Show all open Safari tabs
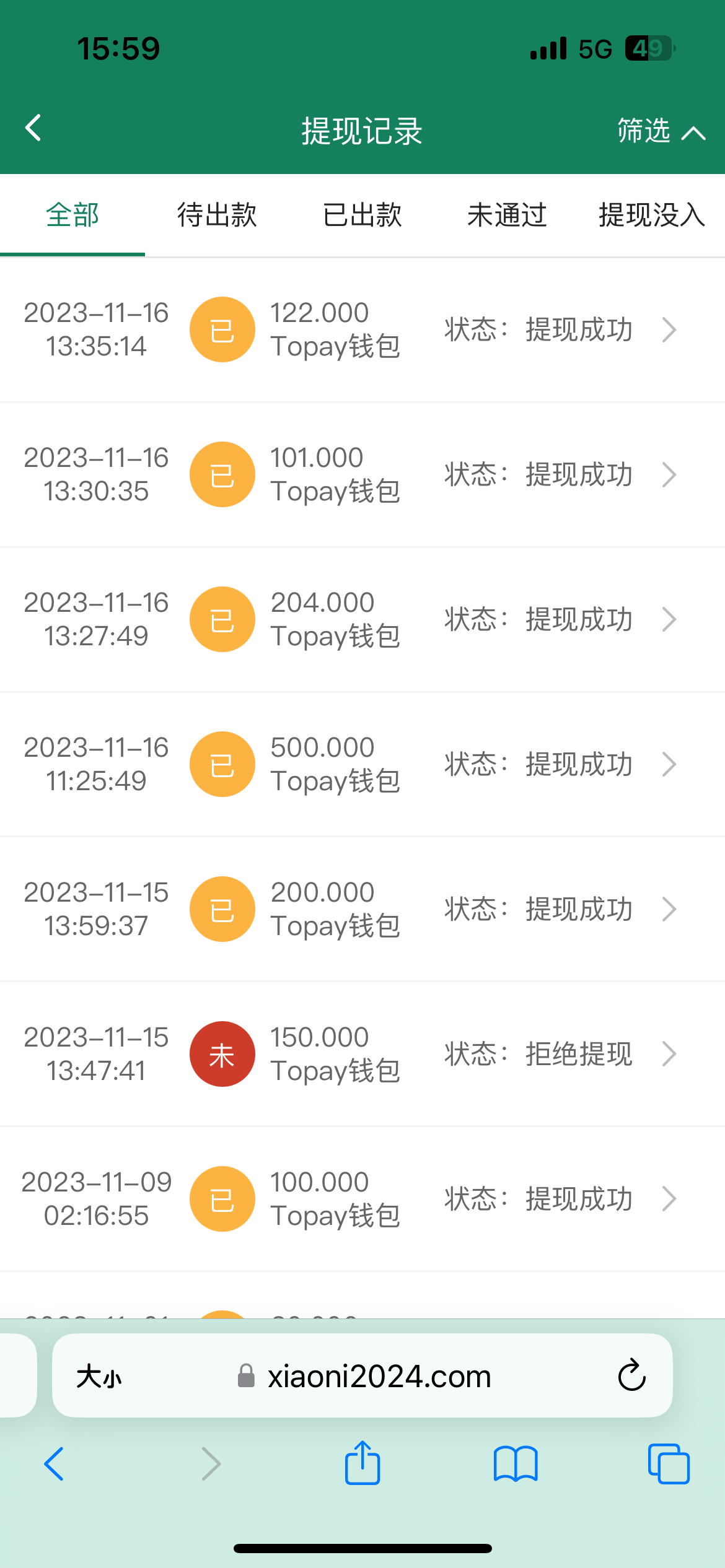 pyautogui.click(x=669, y=1463)
